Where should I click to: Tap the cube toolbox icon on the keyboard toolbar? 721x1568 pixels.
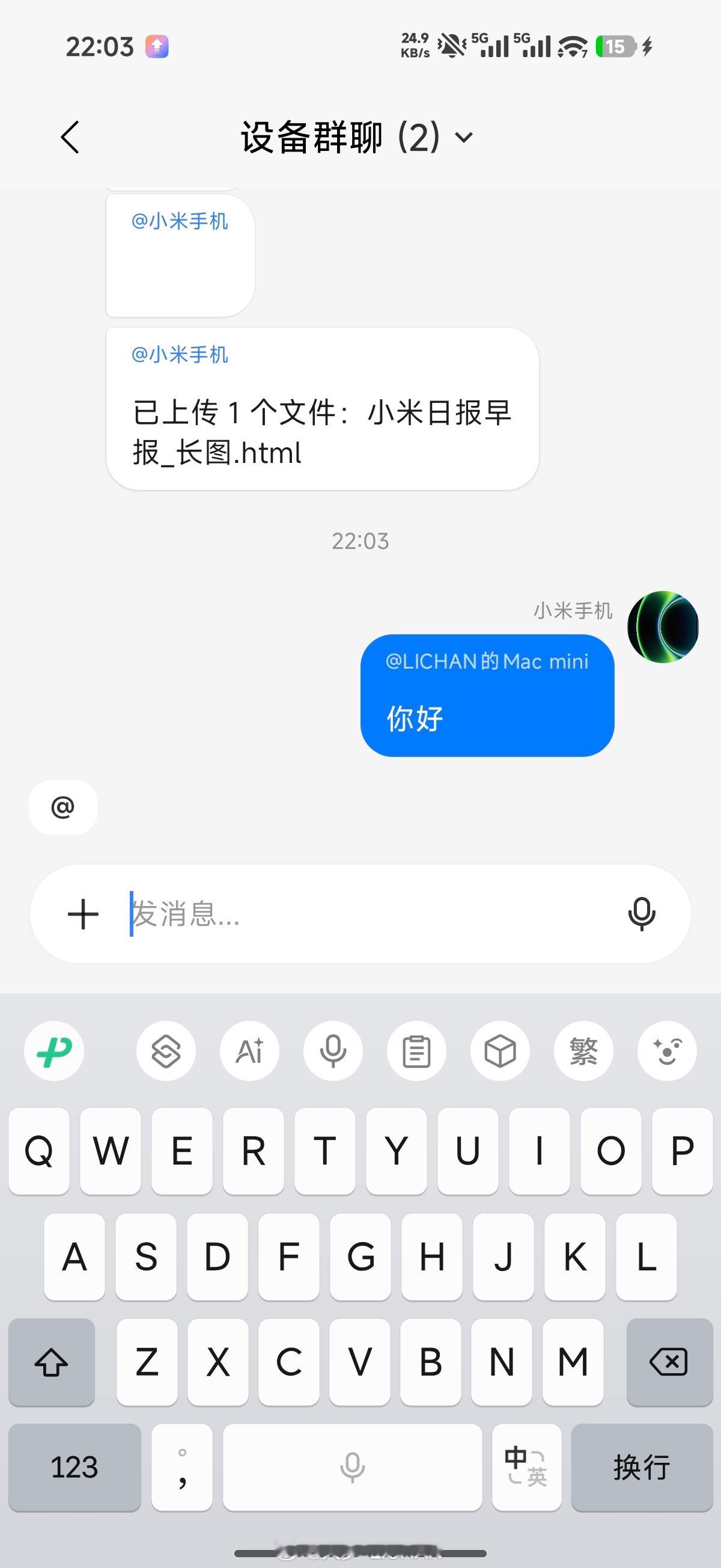499,1051
